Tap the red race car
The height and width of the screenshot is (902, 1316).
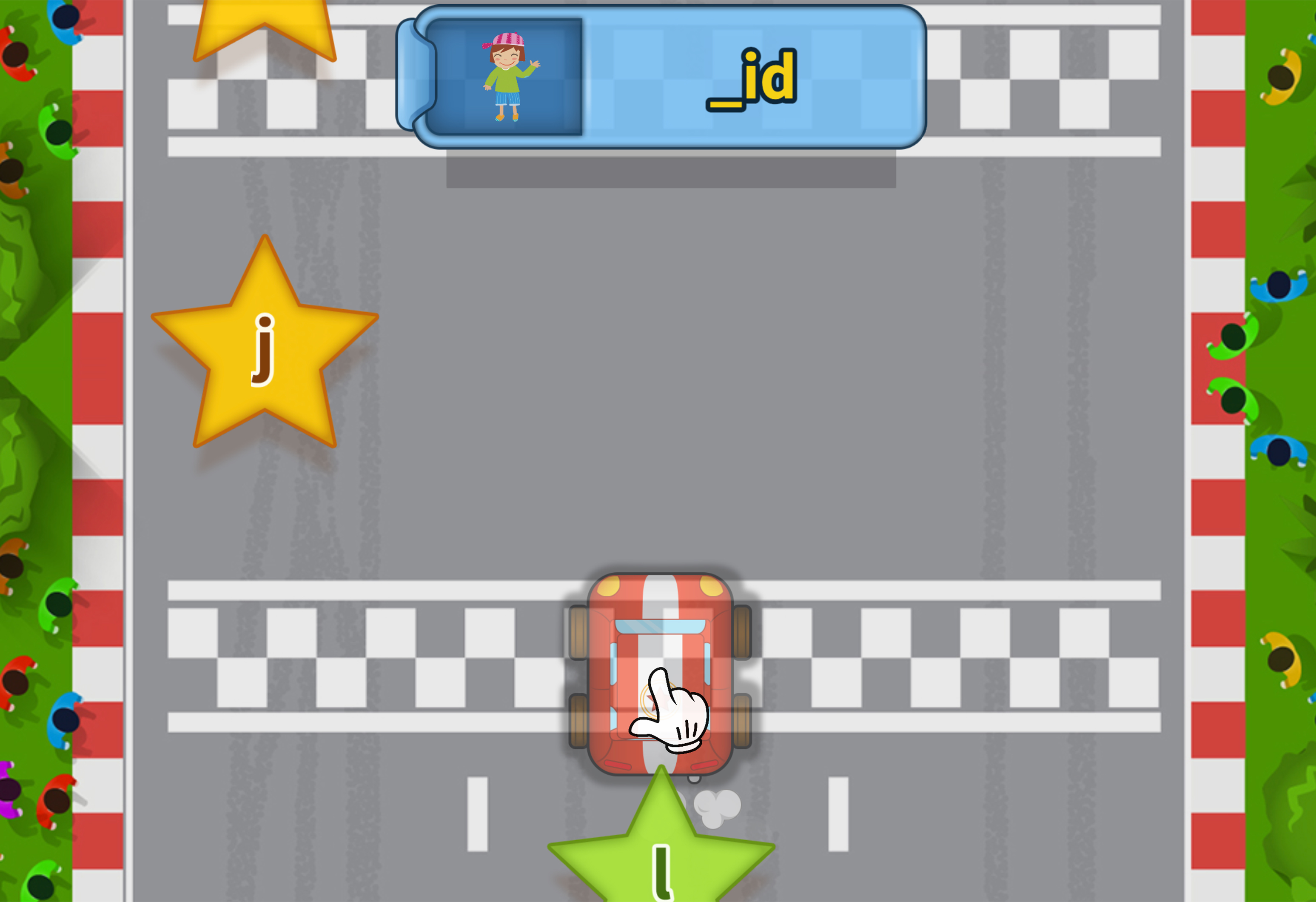[660, 674]
